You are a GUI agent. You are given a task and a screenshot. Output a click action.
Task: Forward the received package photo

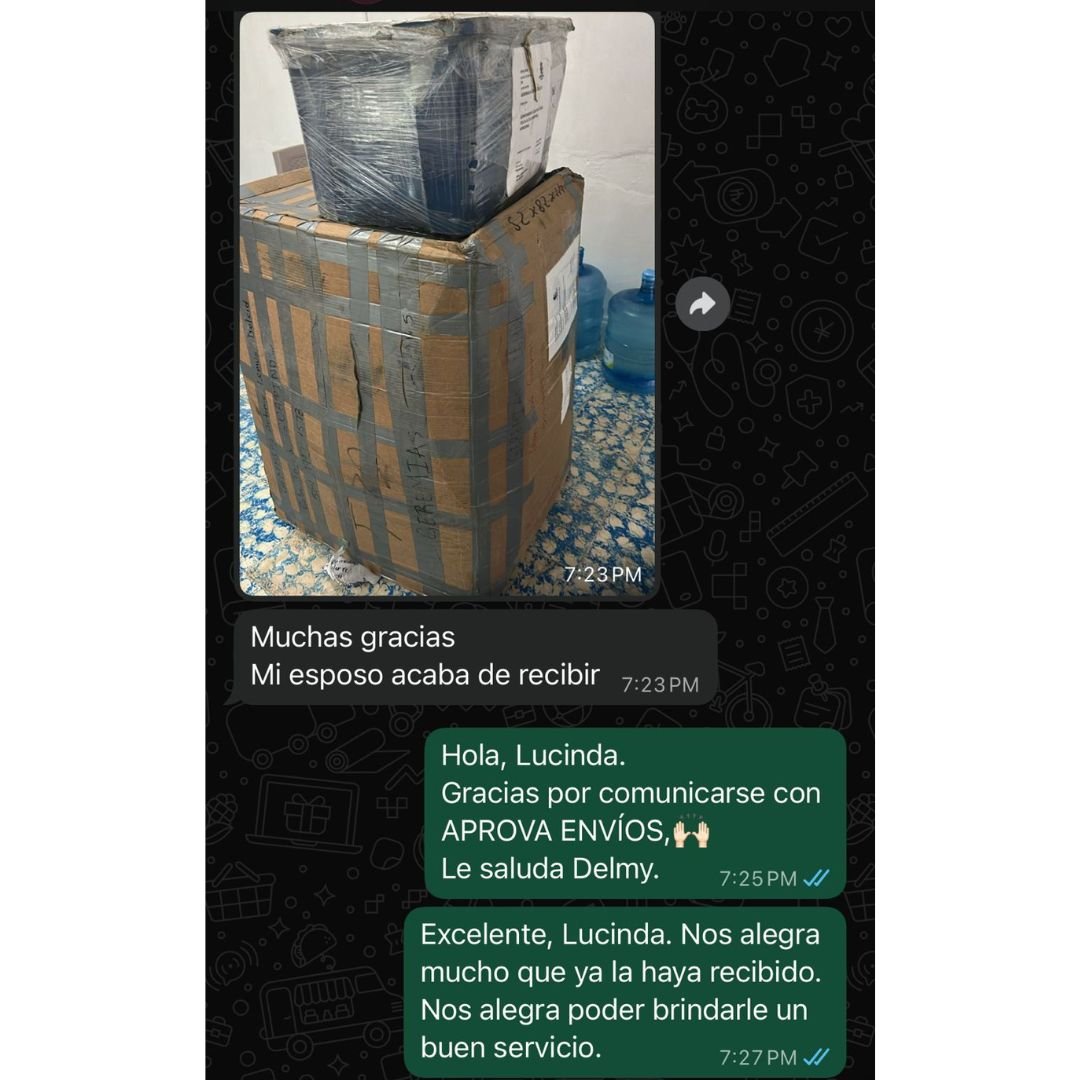pyautogui.click(x=702, y=305)
